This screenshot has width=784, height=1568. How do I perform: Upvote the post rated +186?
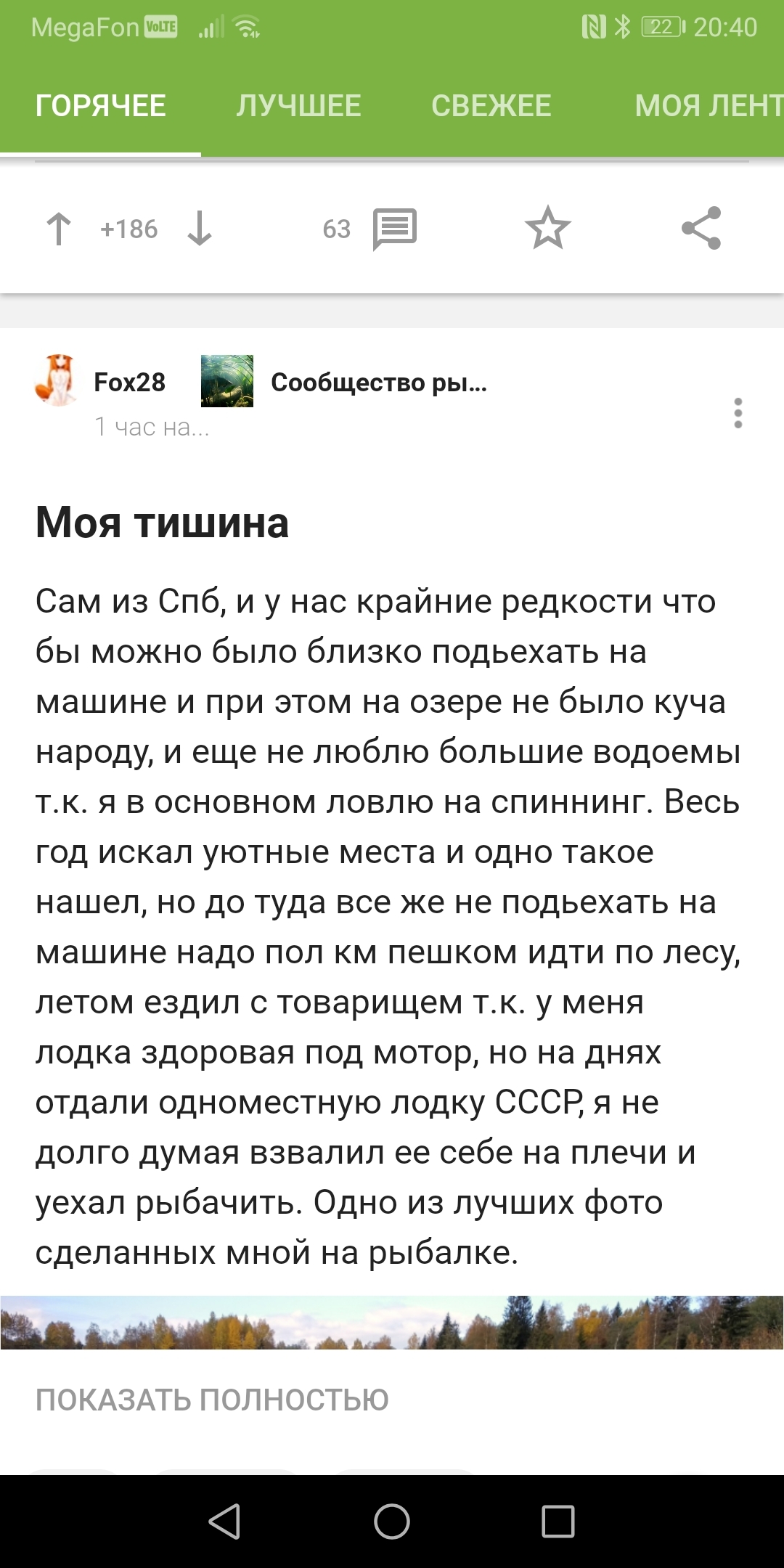[59, 229]
